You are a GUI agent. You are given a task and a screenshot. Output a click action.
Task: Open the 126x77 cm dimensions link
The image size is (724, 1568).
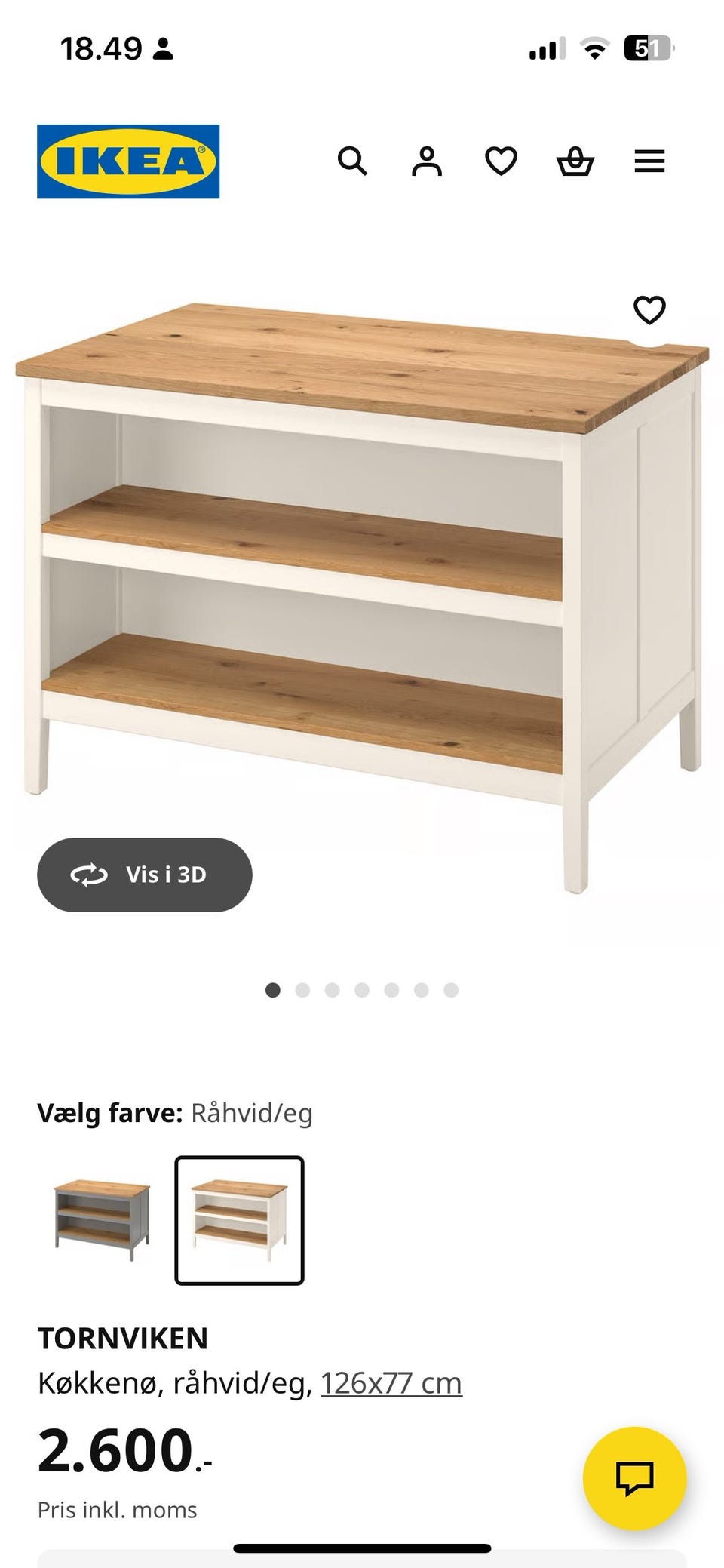tap(391, 1382)
